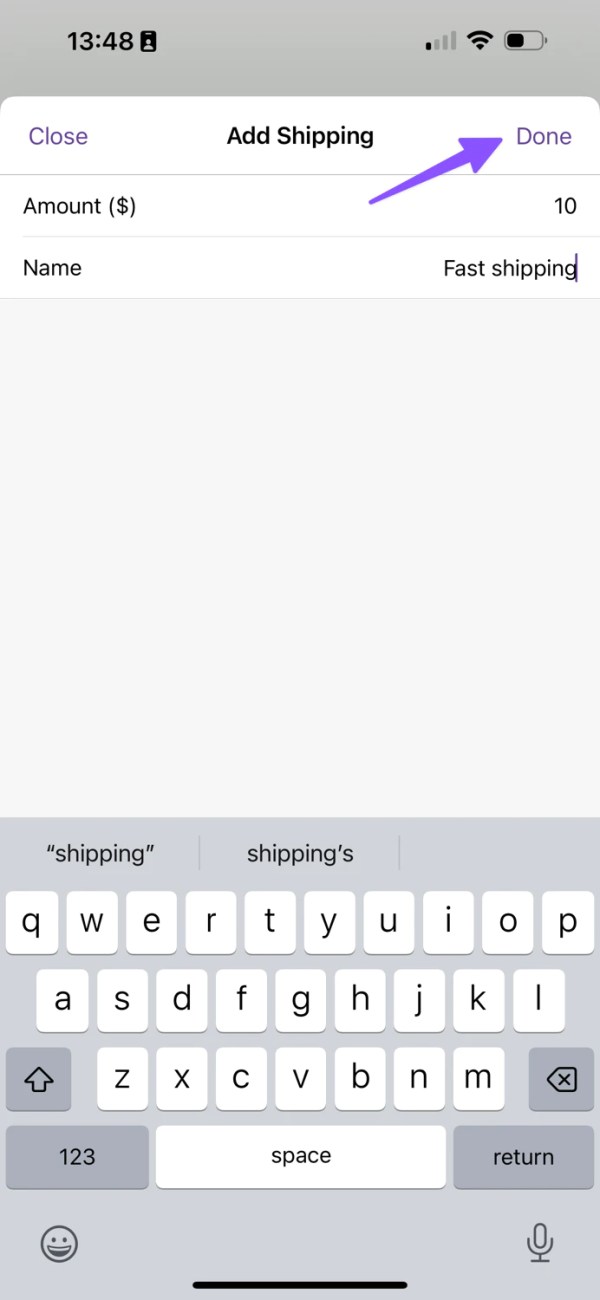Choose the shipping's keyboard suggestion
The image size is (600, 1300).
300,854
